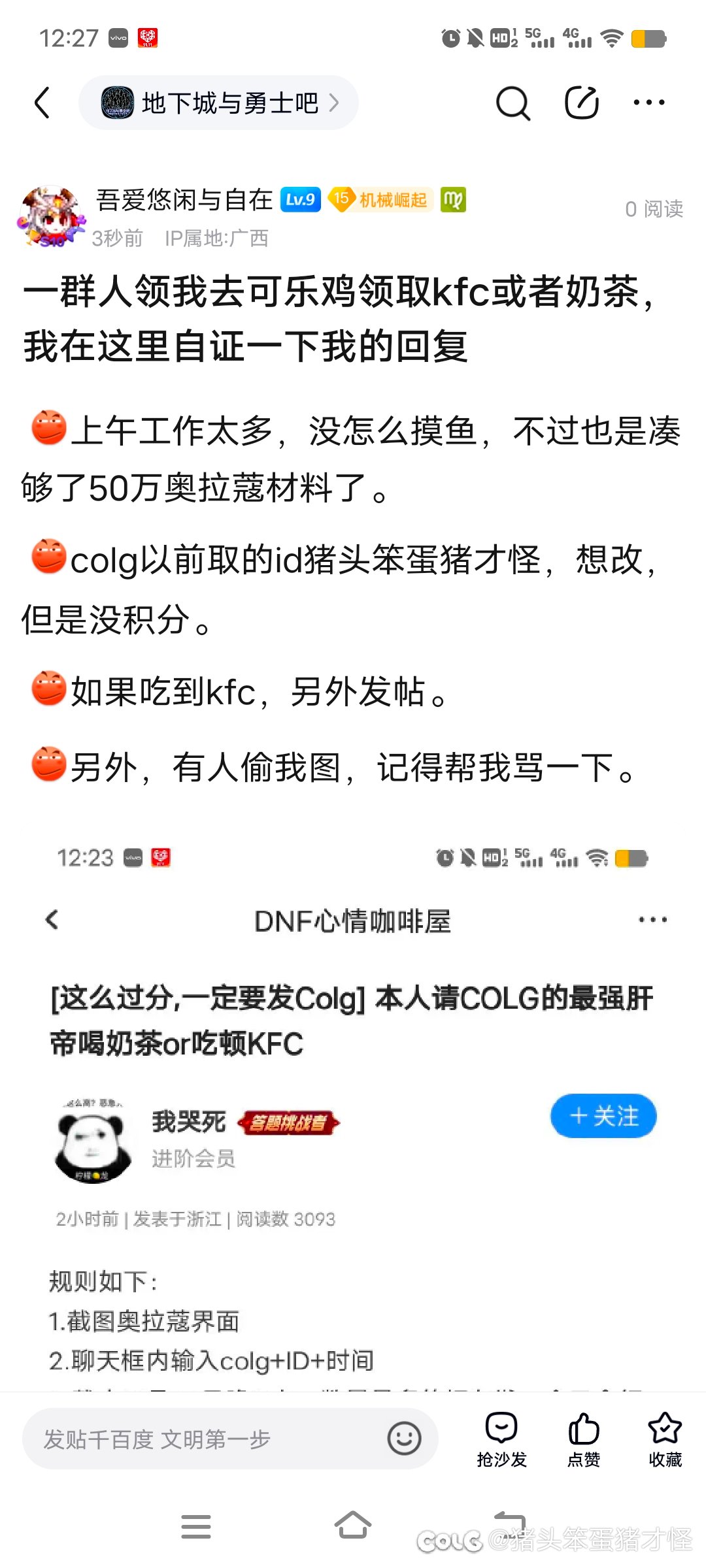Open the three-dot overflow menu
706x1568 pixels.
648,103
